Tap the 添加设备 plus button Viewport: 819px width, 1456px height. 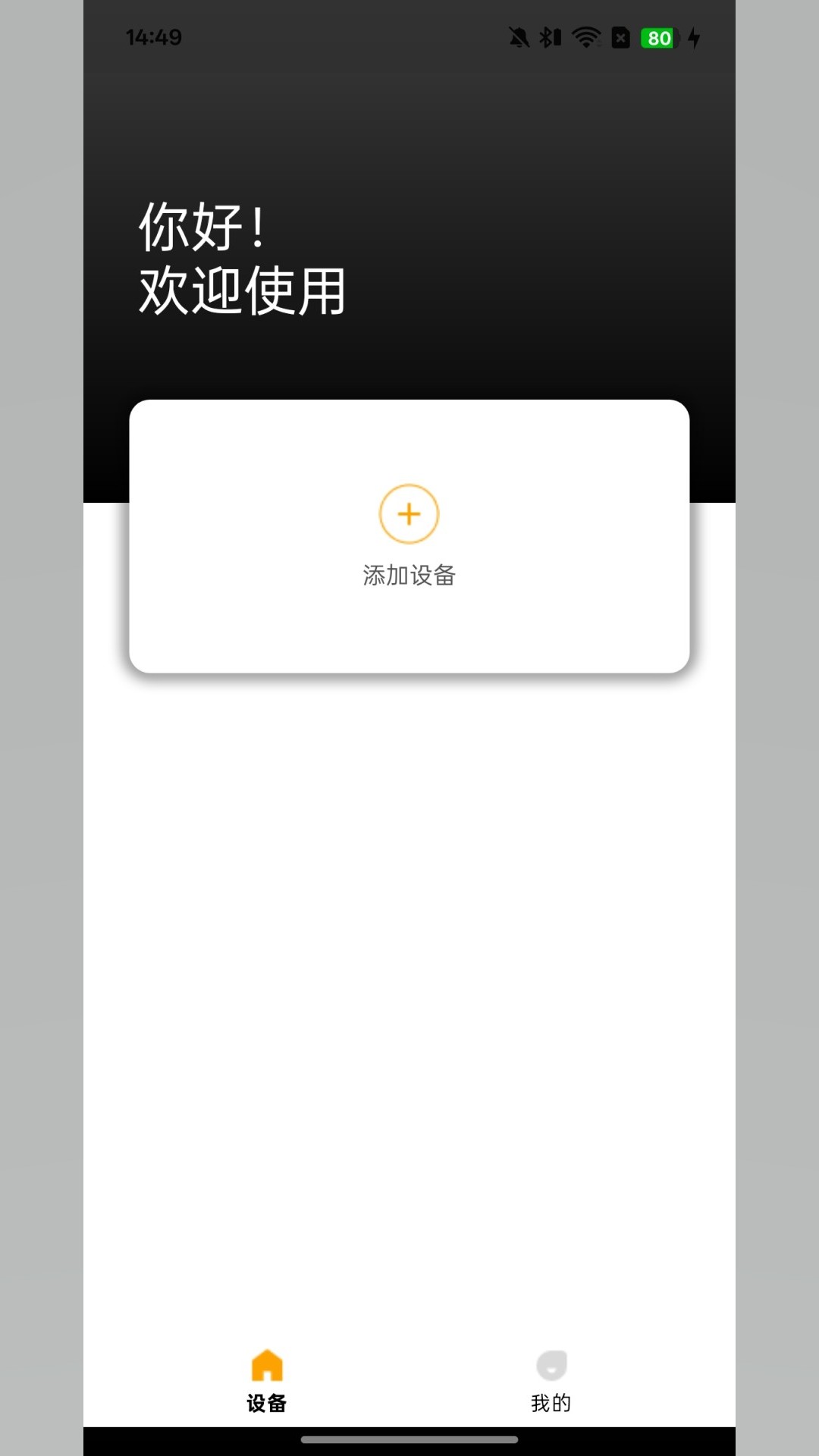pos(409,514)
